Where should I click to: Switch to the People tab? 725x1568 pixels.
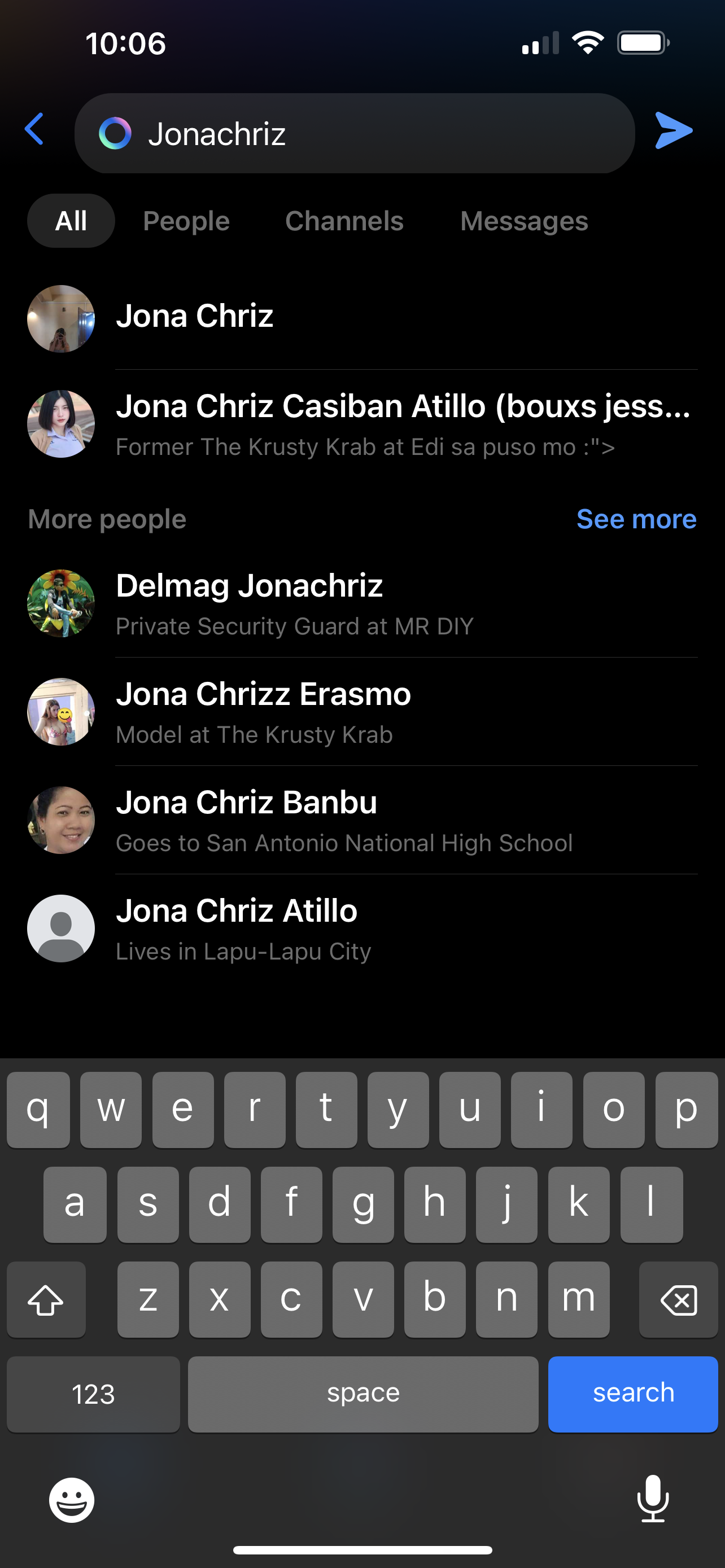click(186, 221)
